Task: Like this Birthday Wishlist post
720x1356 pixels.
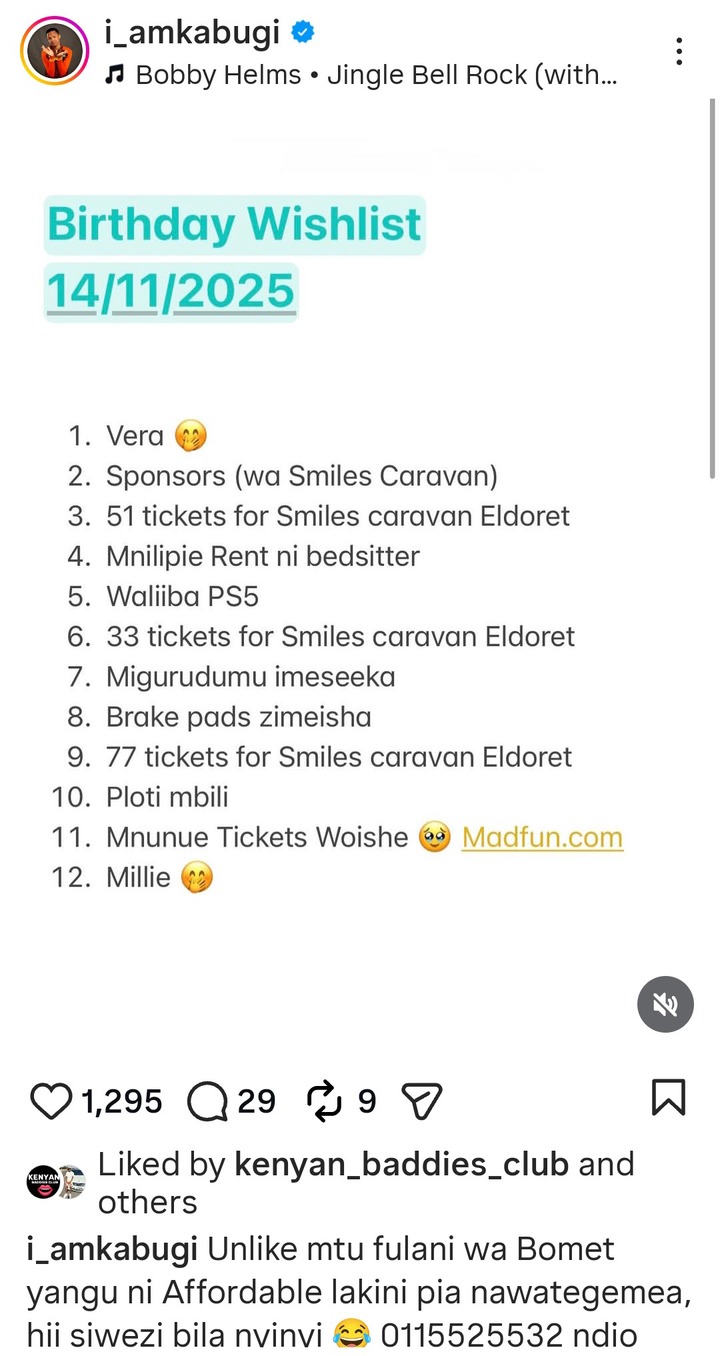Action: (50, 1101)
